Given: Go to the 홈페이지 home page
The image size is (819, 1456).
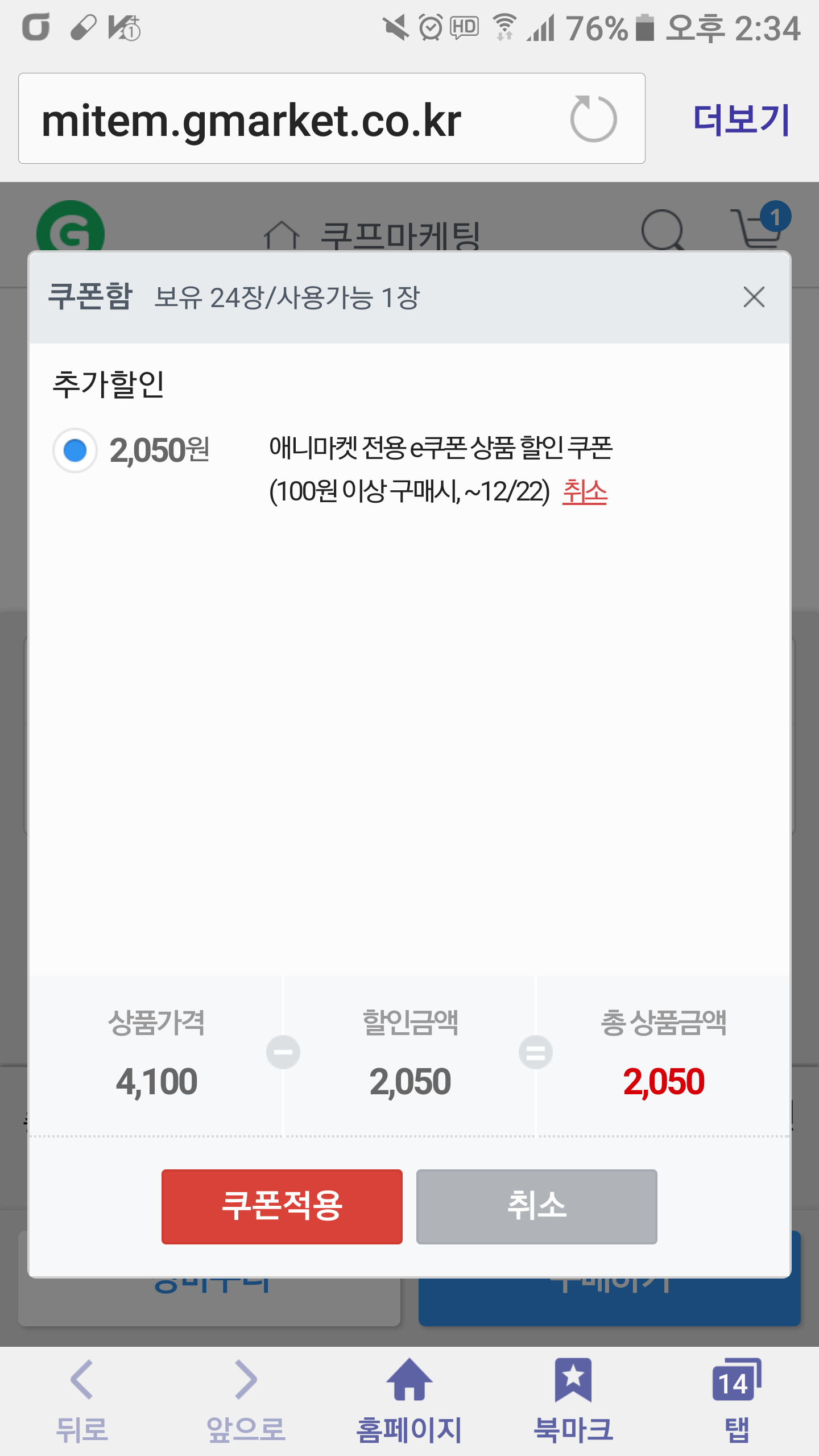Looking at the screenshot, I should click(409, 1399).
